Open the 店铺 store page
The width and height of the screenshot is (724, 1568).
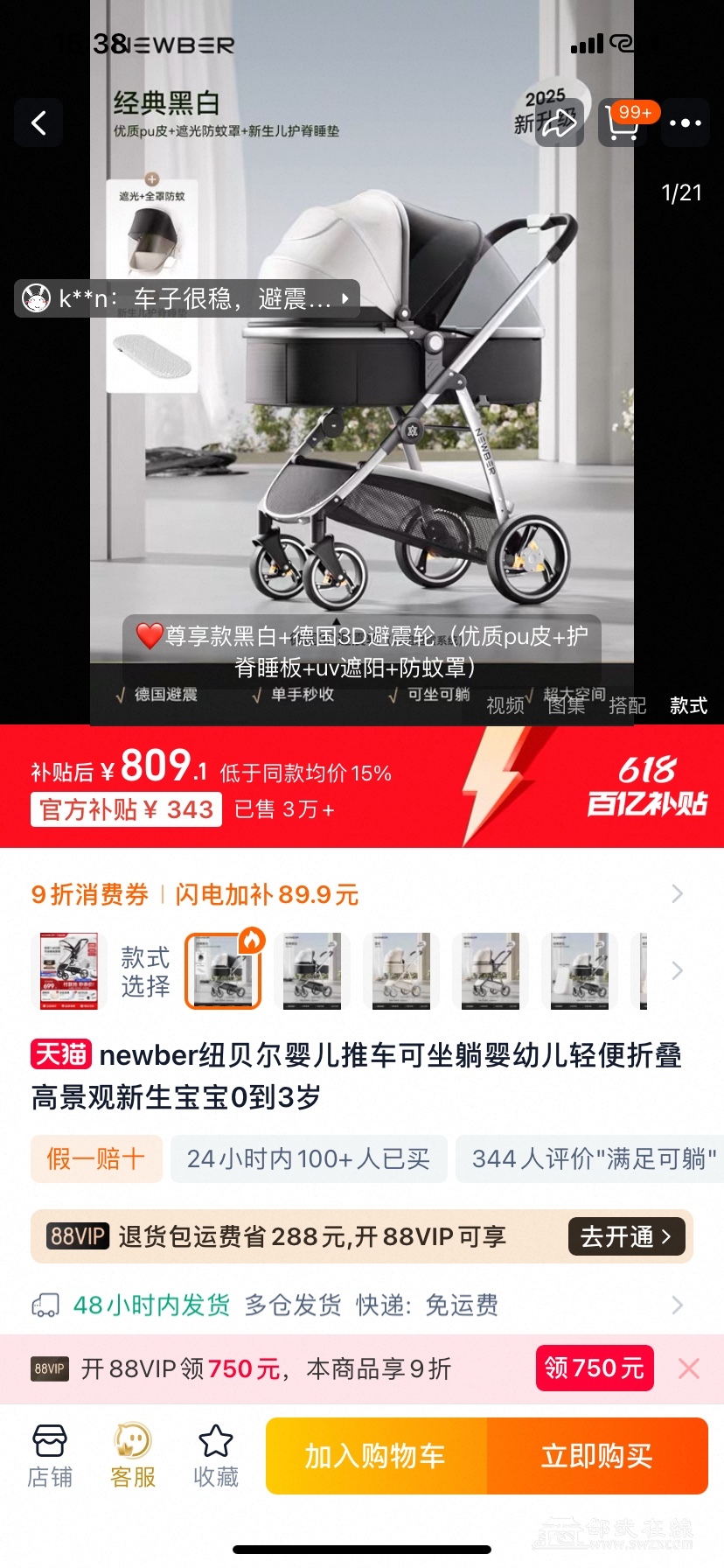click(50, 1456)
